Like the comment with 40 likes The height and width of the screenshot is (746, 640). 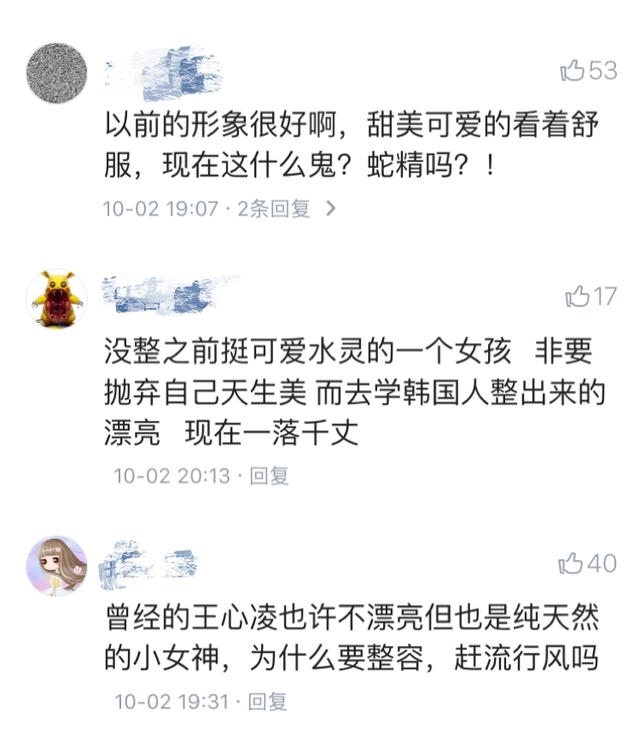coord(572,563)
